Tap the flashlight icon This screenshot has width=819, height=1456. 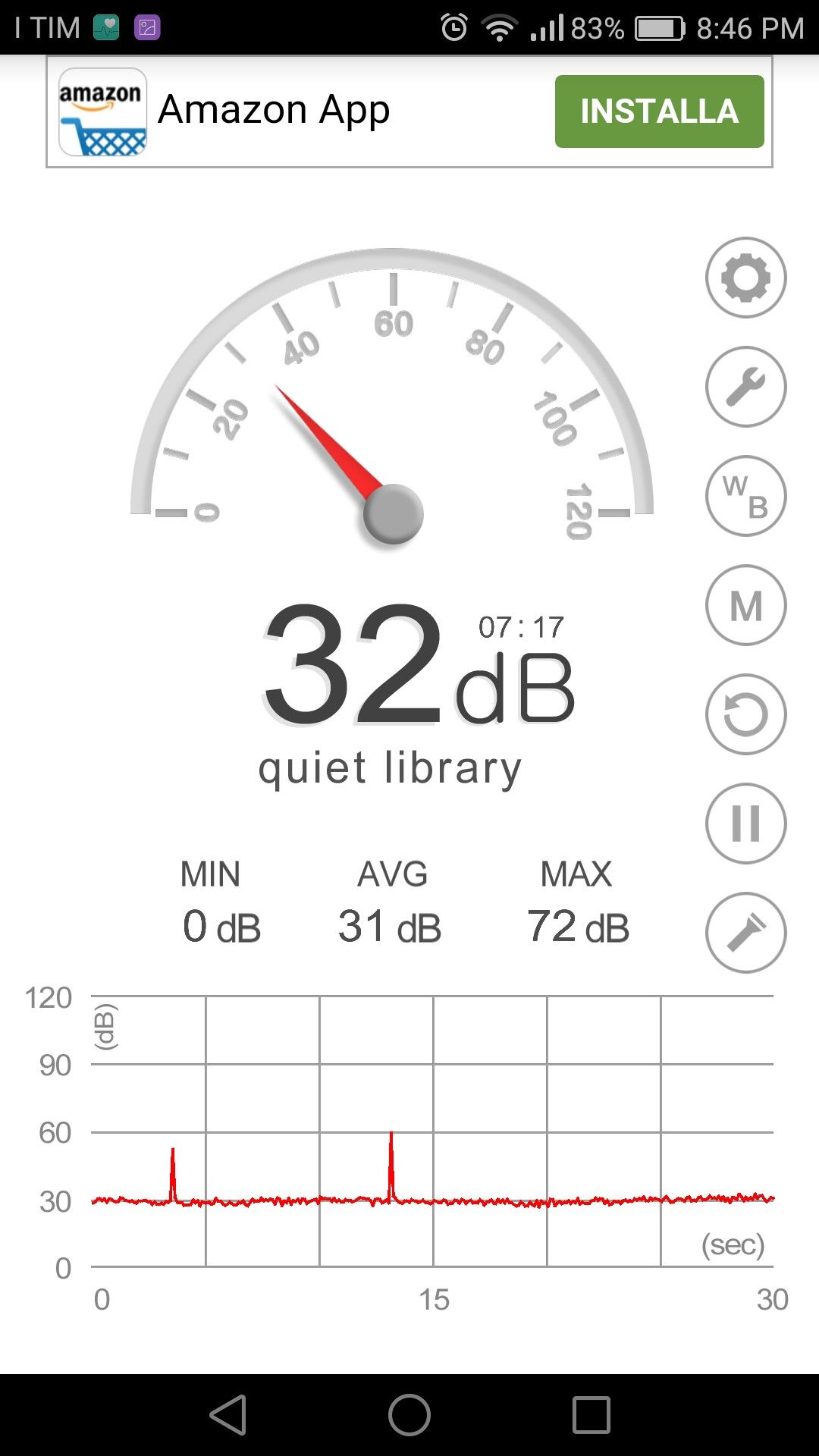click(745, 933)
